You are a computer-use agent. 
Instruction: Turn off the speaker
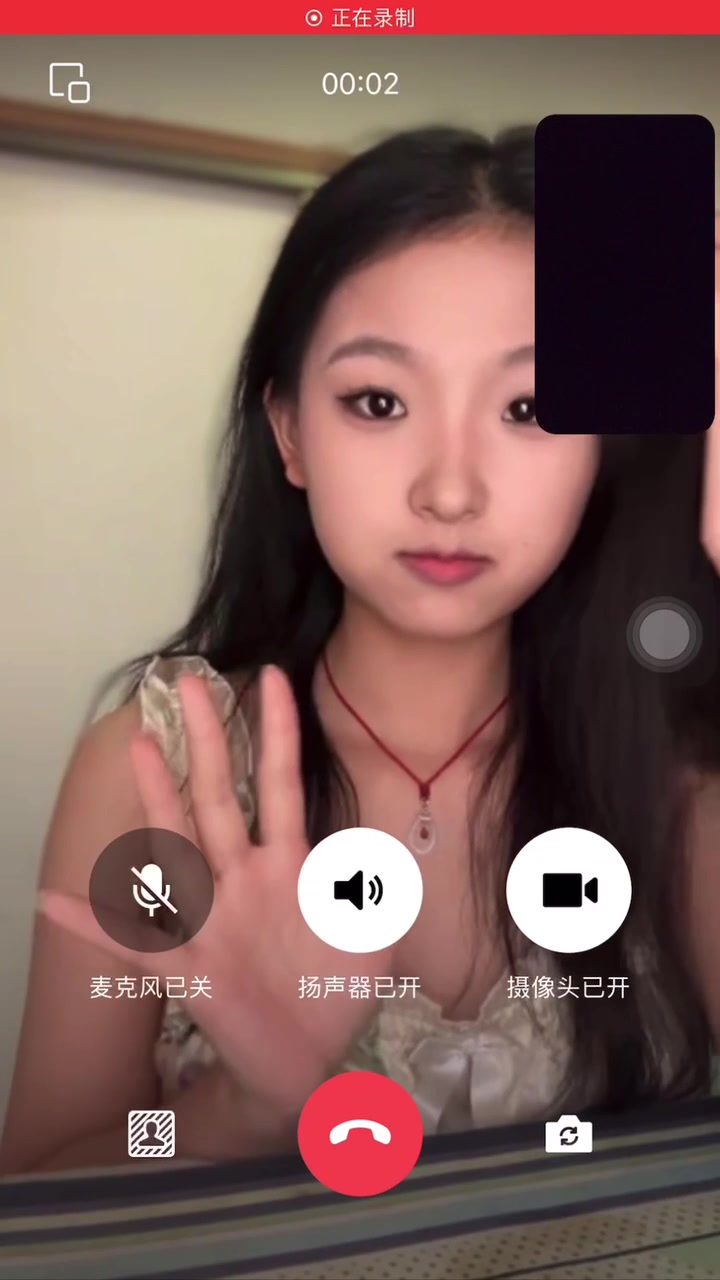(360, 889)
